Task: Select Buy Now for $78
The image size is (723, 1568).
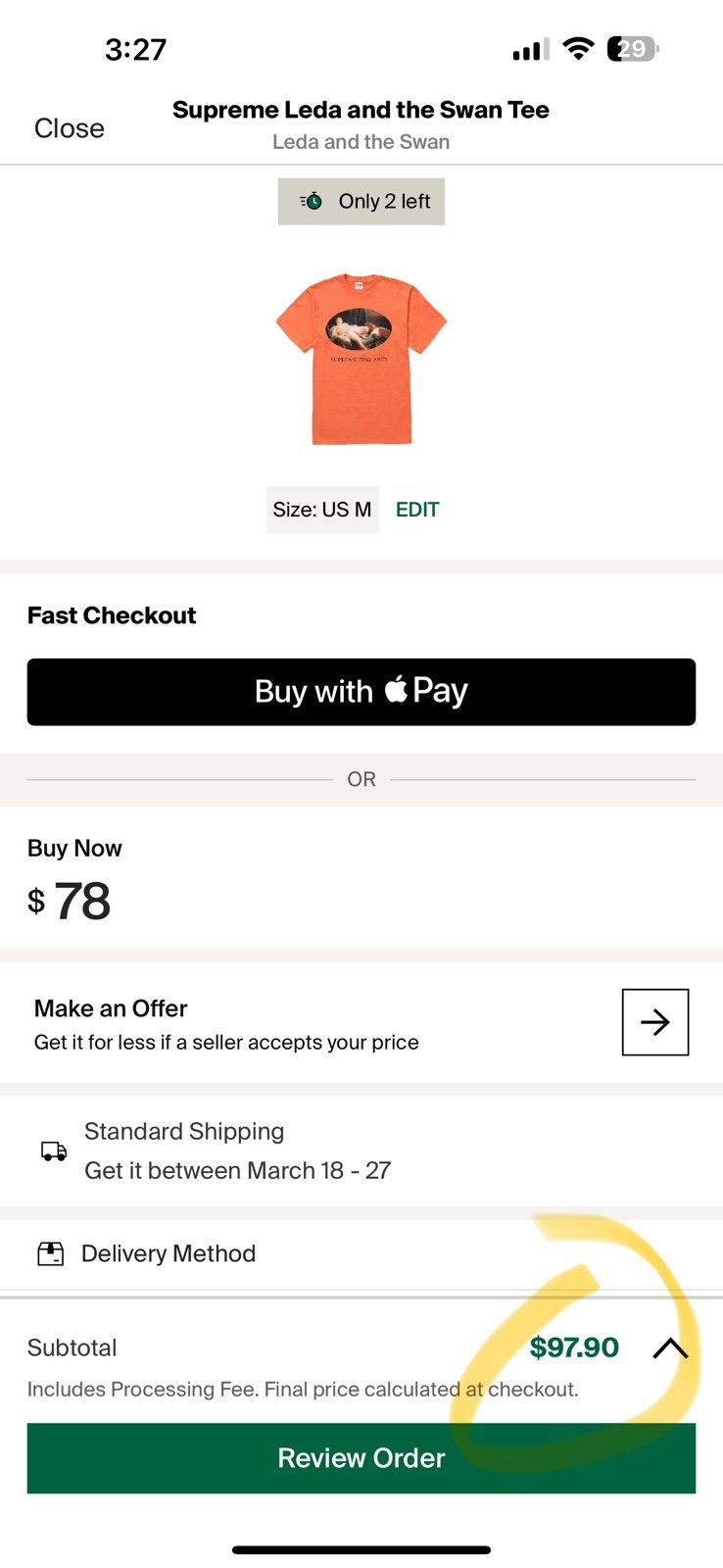Action: coord(361,878)
